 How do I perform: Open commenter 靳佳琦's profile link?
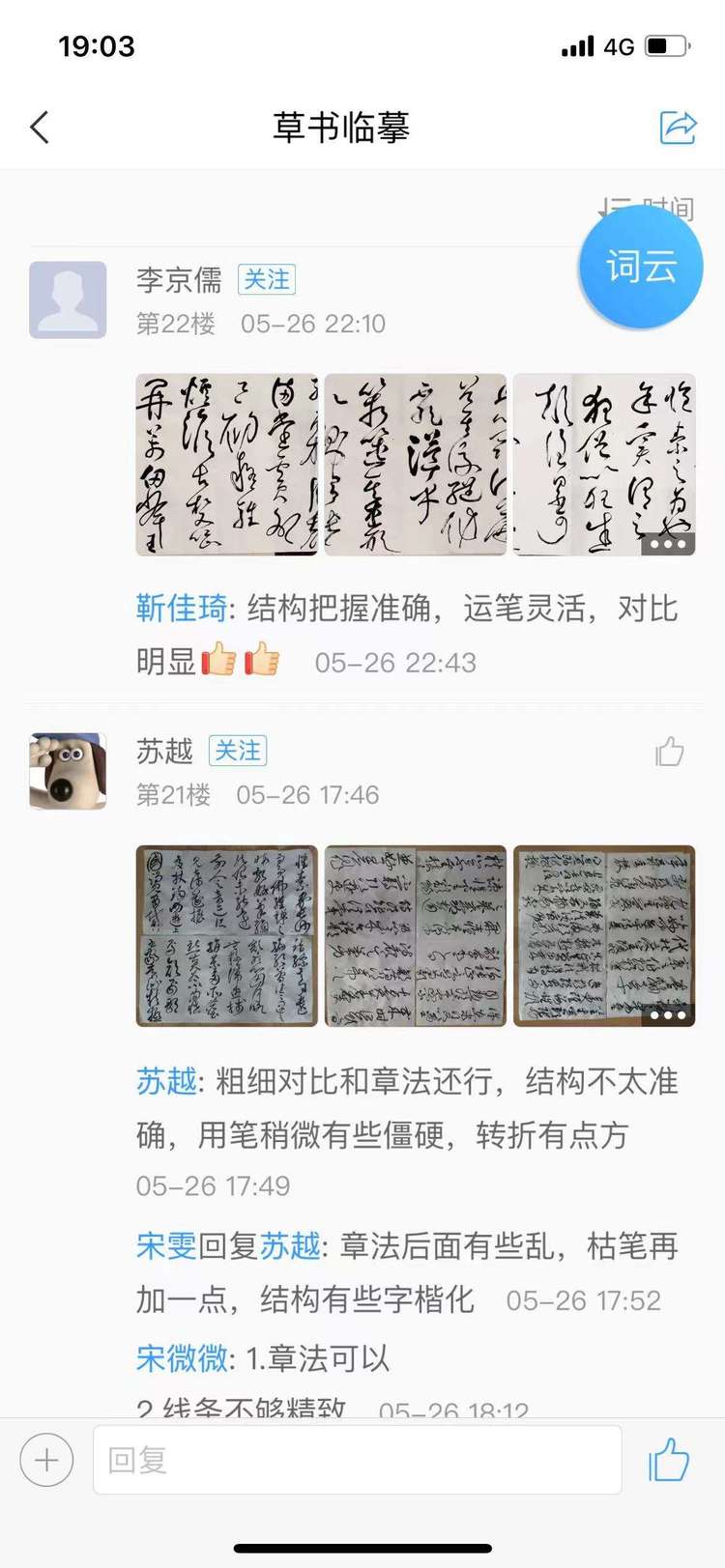(x=181, y=609)
